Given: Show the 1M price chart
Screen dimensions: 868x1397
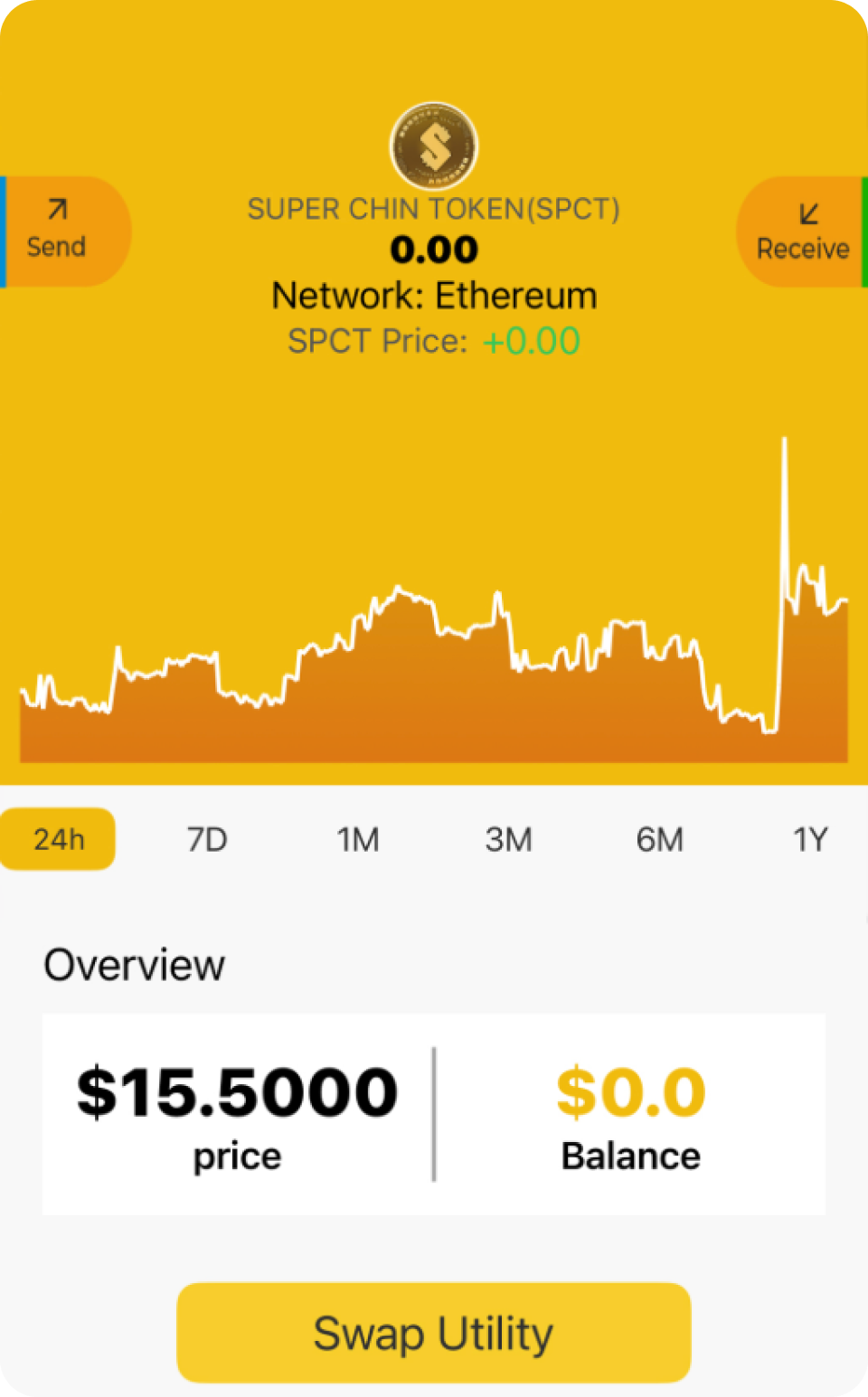Looking at the screenshot, I should click(x=358, y=840).
